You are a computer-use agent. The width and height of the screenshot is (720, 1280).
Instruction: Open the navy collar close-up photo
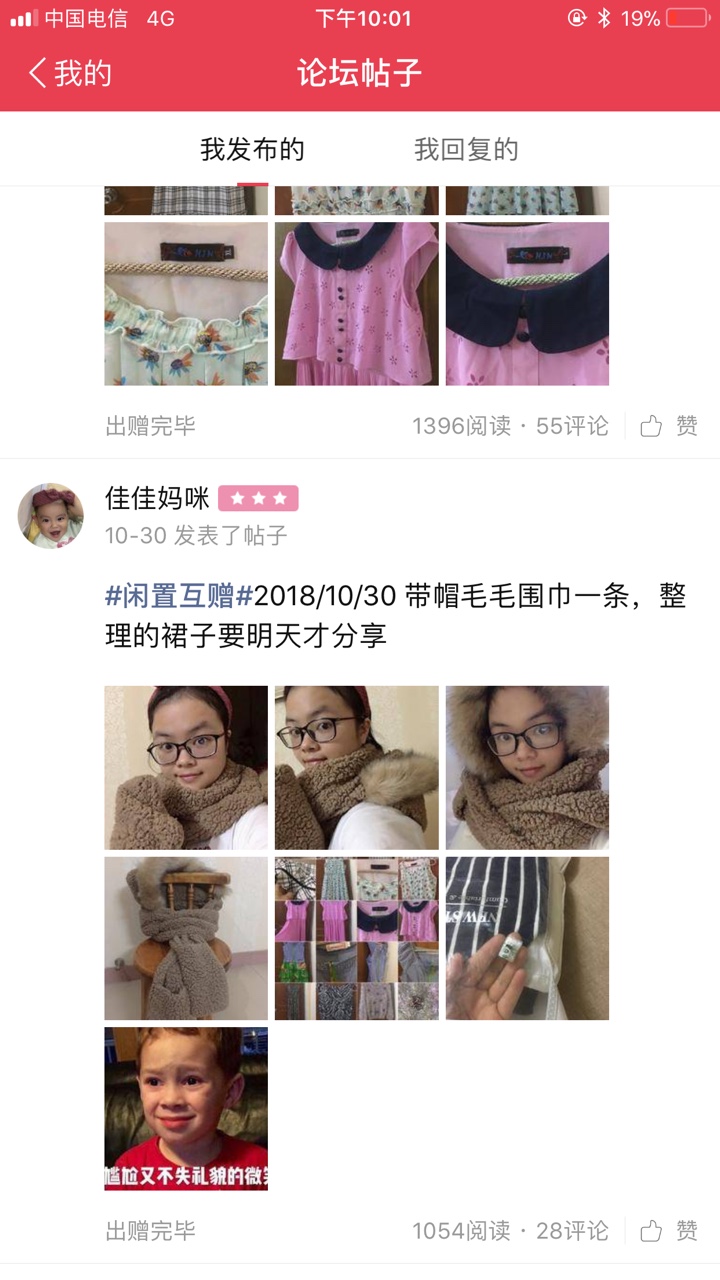pos(527,304)
